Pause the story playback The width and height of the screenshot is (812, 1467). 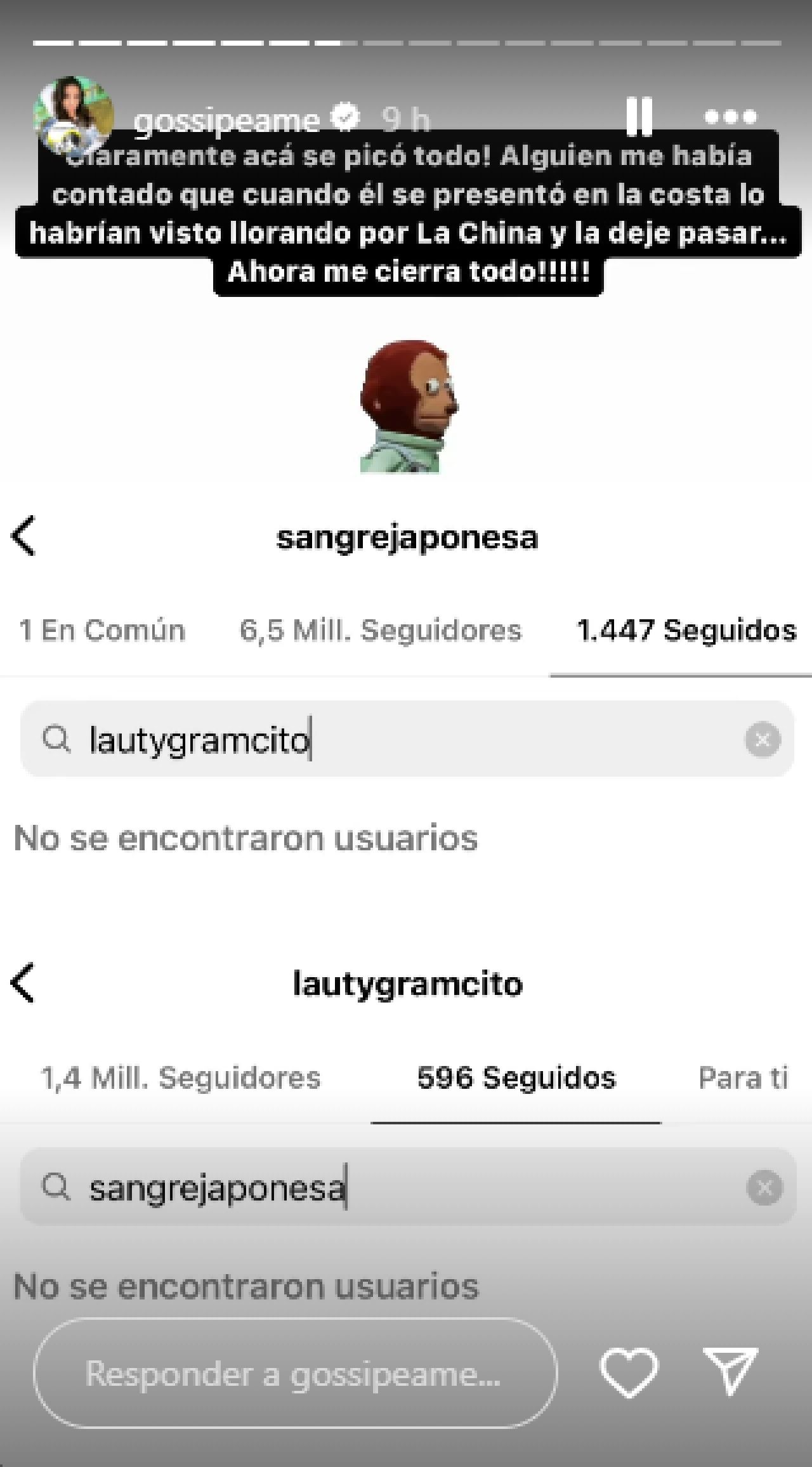pos(639,117)
